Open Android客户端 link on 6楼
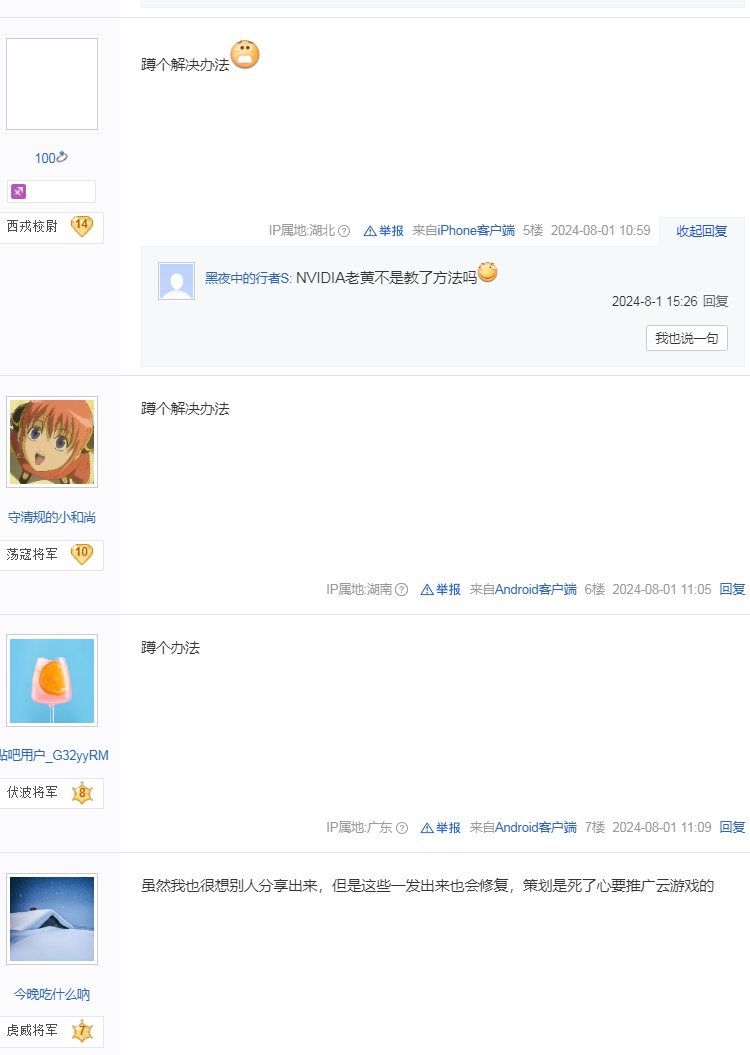The height and width of the screenshot is (1055, 750). click(x=536, y=590)
